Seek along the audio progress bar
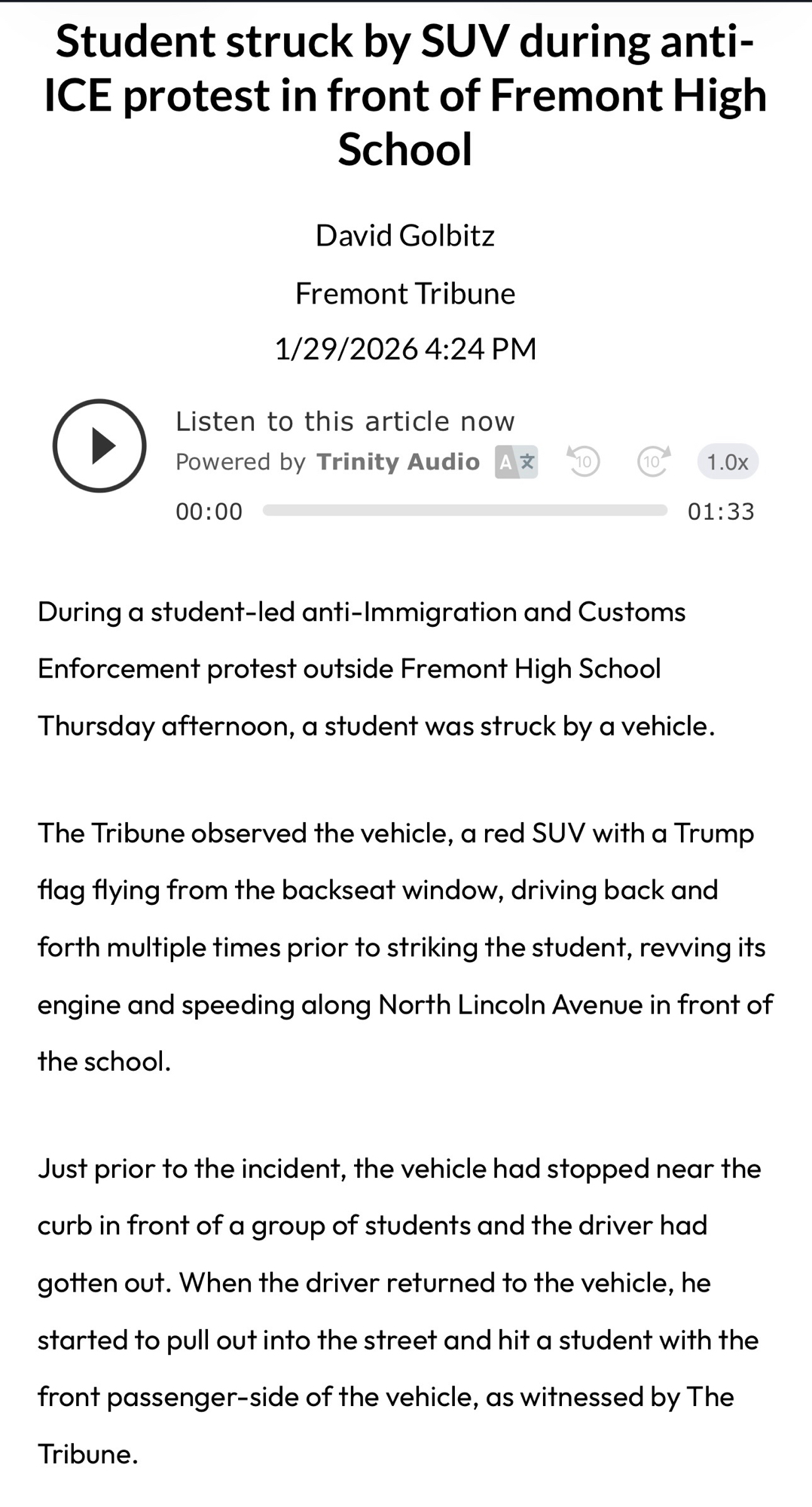The width and height of the screenshot is (812, 1507). tap(465, 511)
